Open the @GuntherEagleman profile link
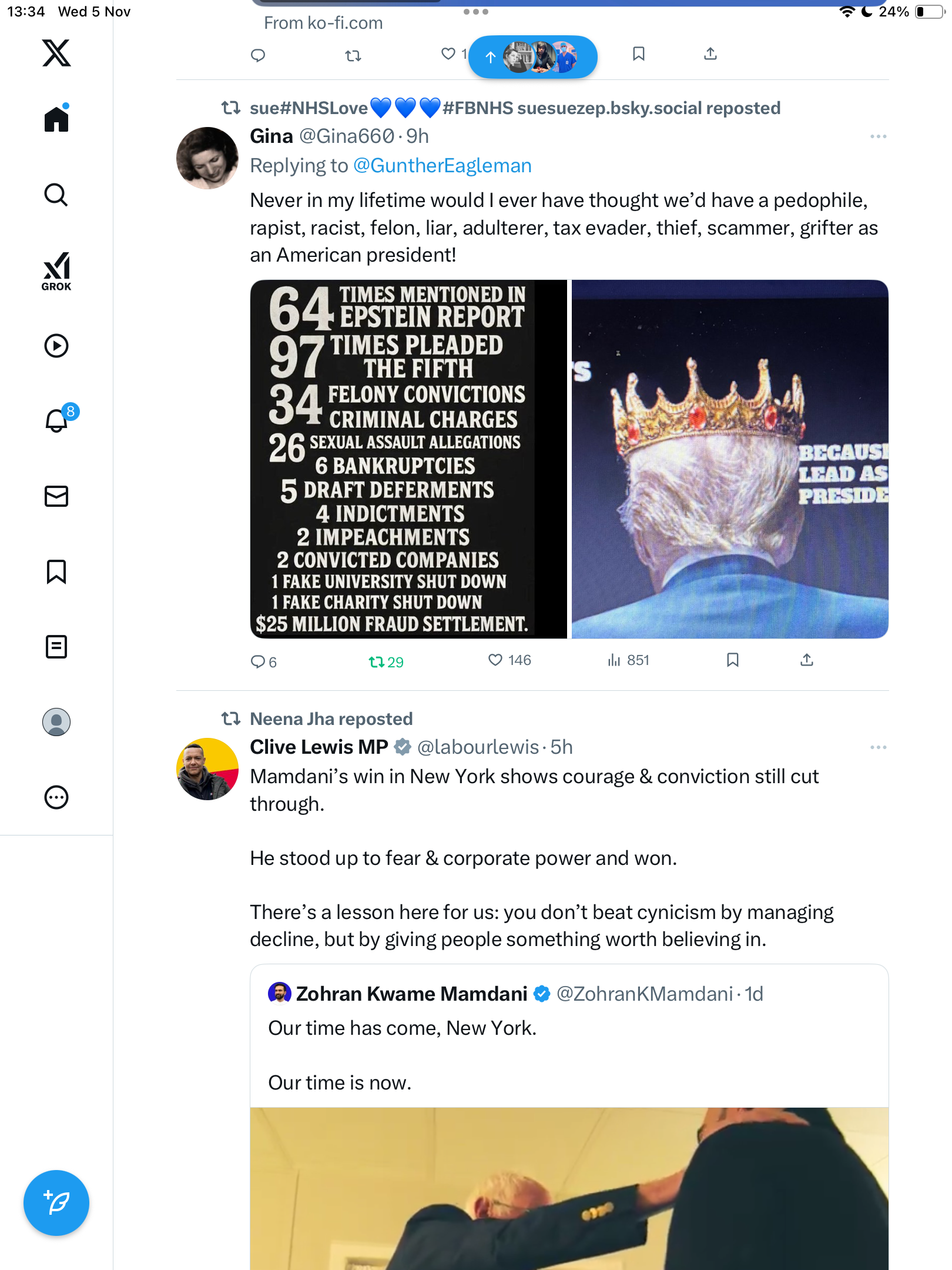The height and width of the screenshot is (1270, 952). pyautogui.click(x=442, y=166)
